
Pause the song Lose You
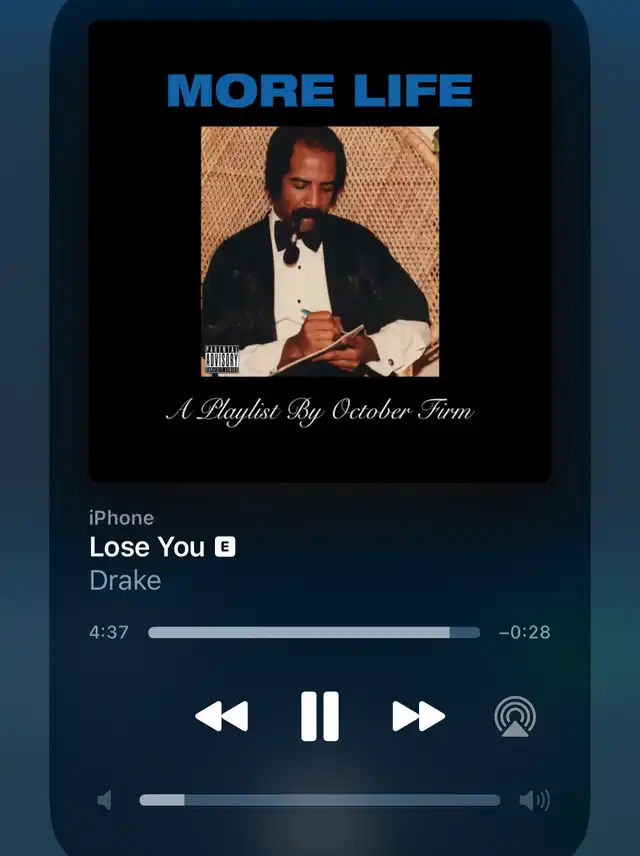pos(320,716)
